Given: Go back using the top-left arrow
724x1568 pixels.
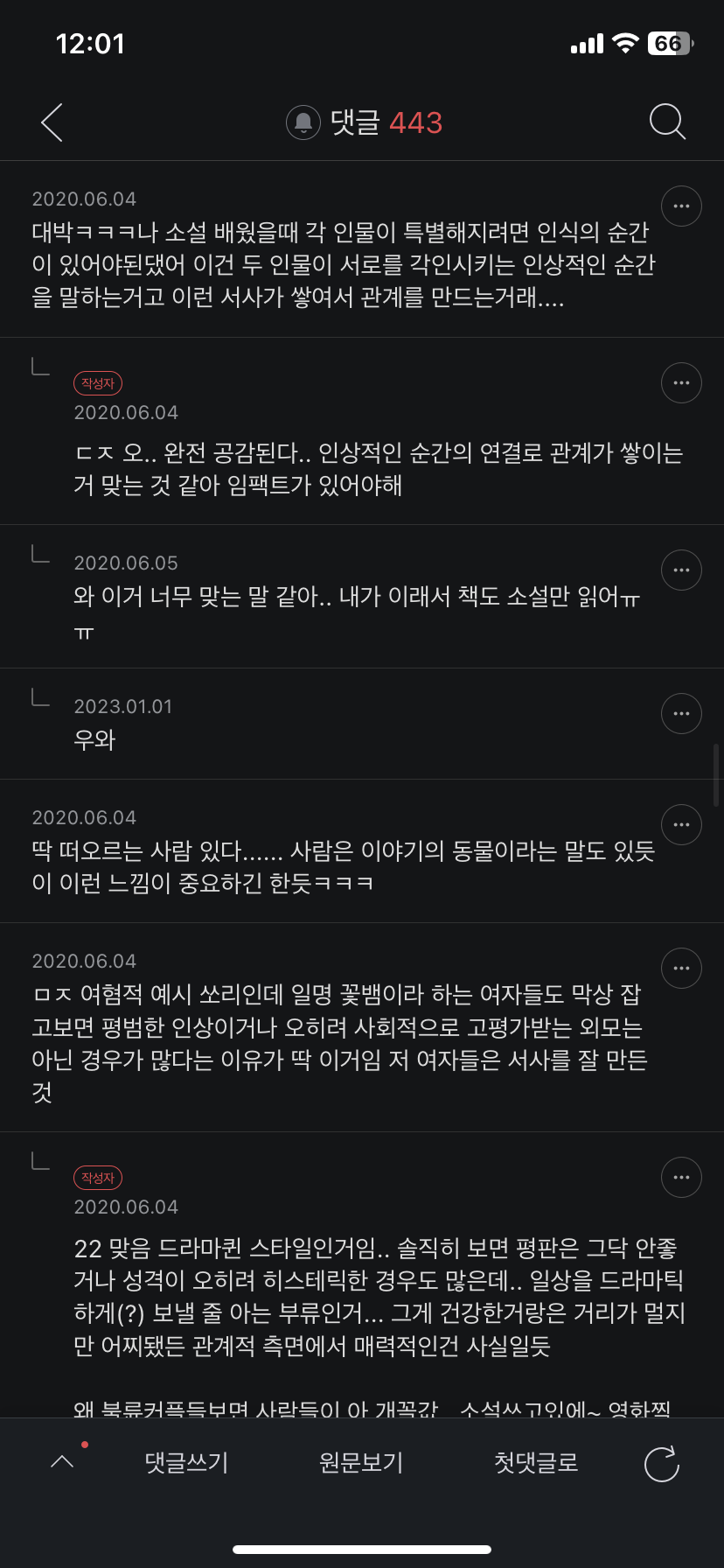Looking at the screenshot, I should (x=52, y=122).
